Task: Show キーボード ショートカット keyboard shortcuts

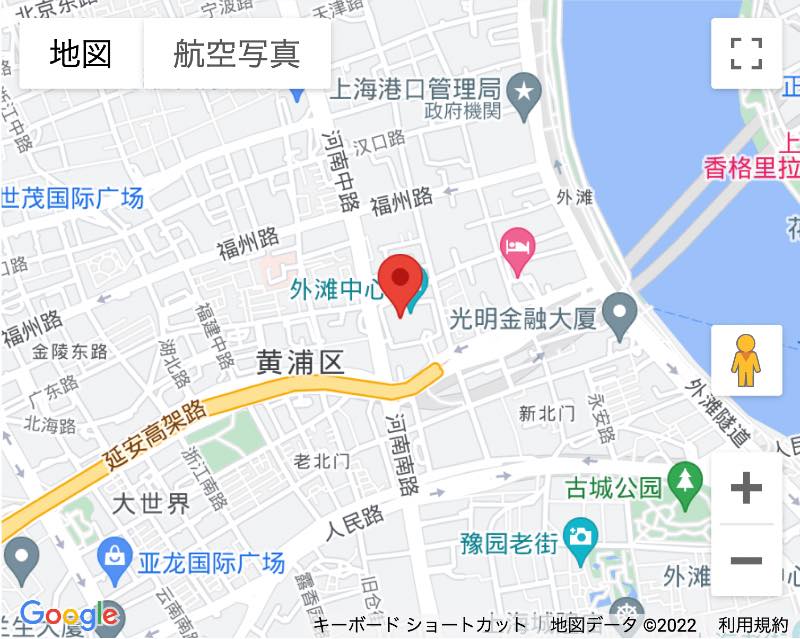Action: (x=420, y=625)
